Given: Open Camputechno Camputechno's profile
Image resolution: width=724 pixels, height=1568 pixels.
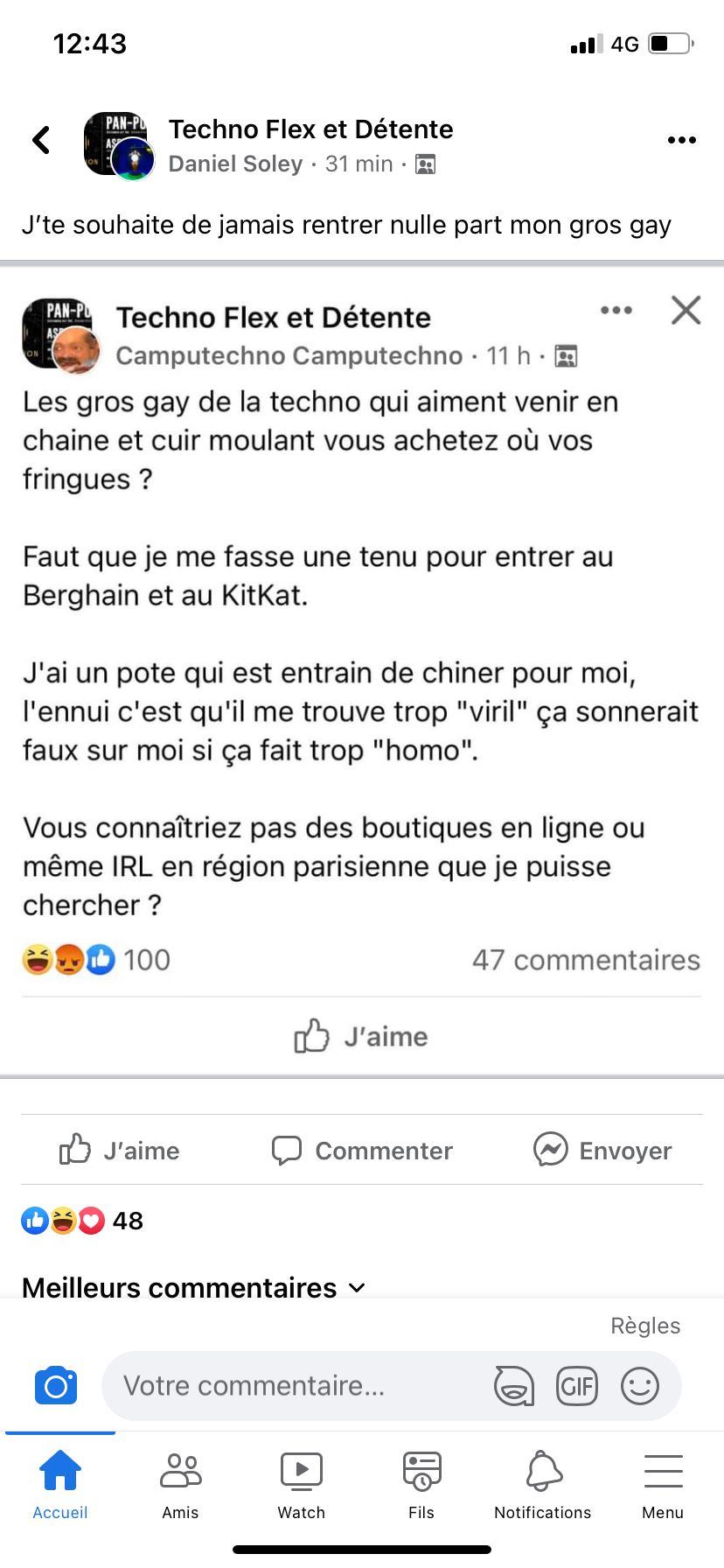Looking at the screenshot, I should point(289,355).
